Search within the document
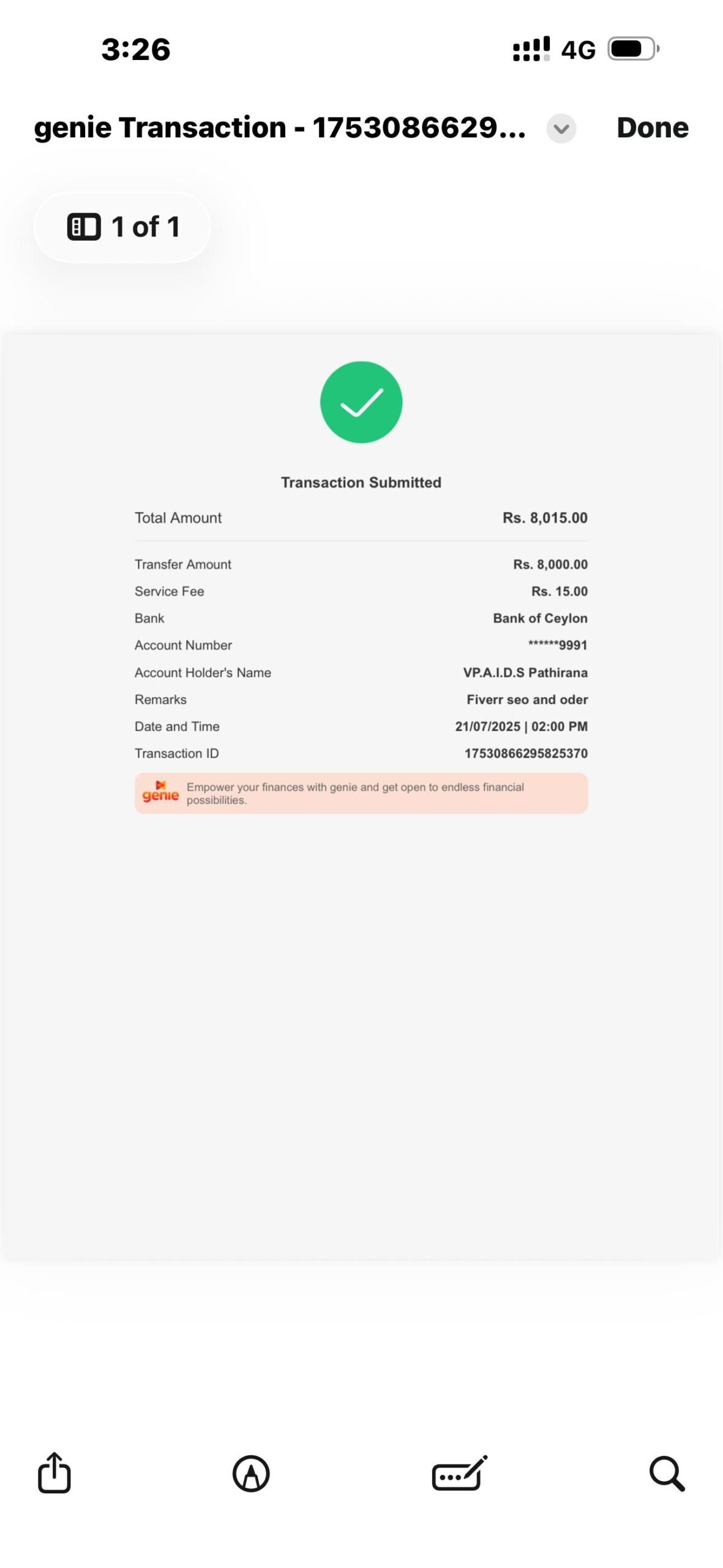Screen dimensions: 723x1568 [667, 1473]
